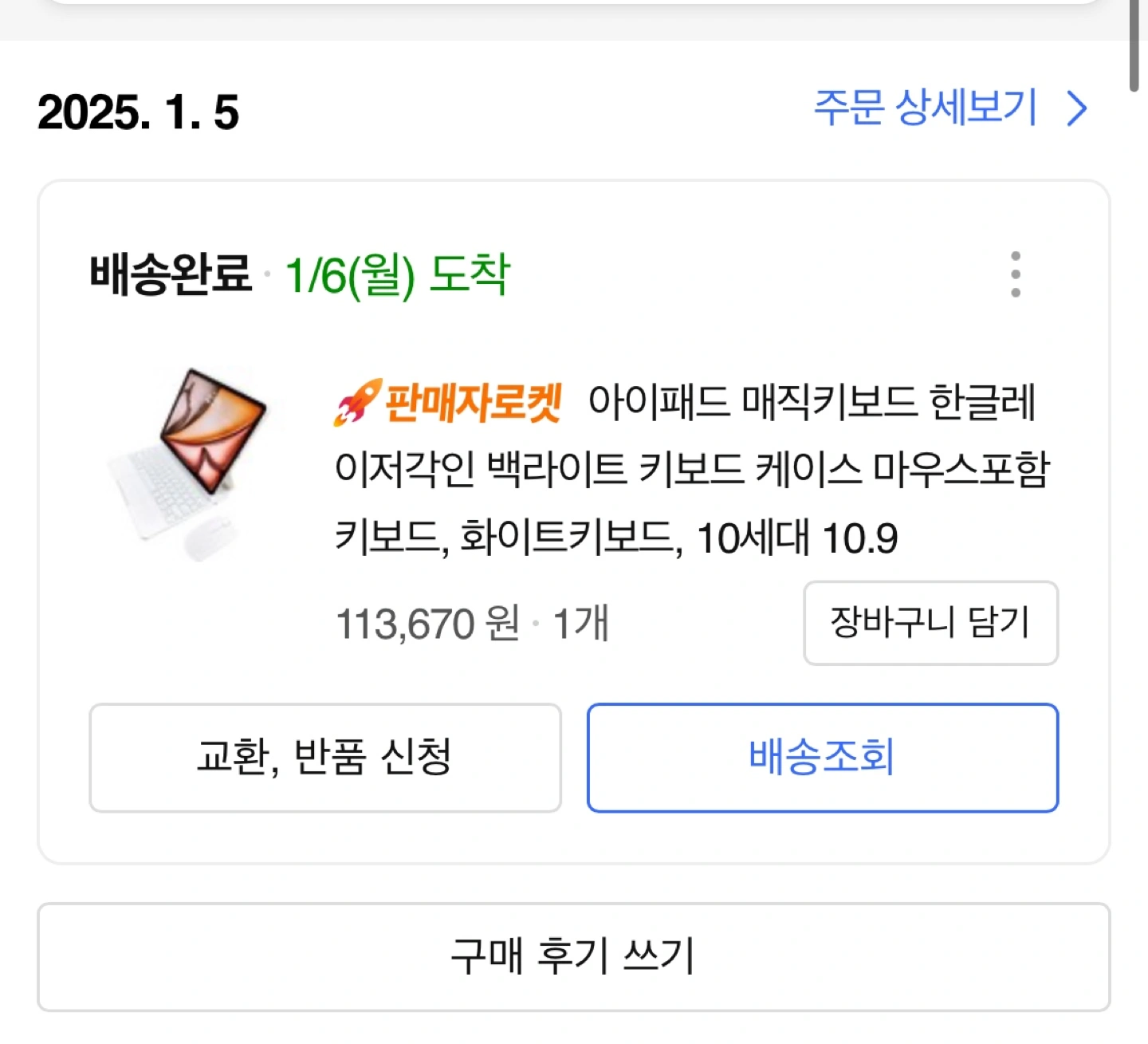Tap the 장바구니 담기 button
The width and height of the screenshot is (1148, 1044).
point(930,623)
